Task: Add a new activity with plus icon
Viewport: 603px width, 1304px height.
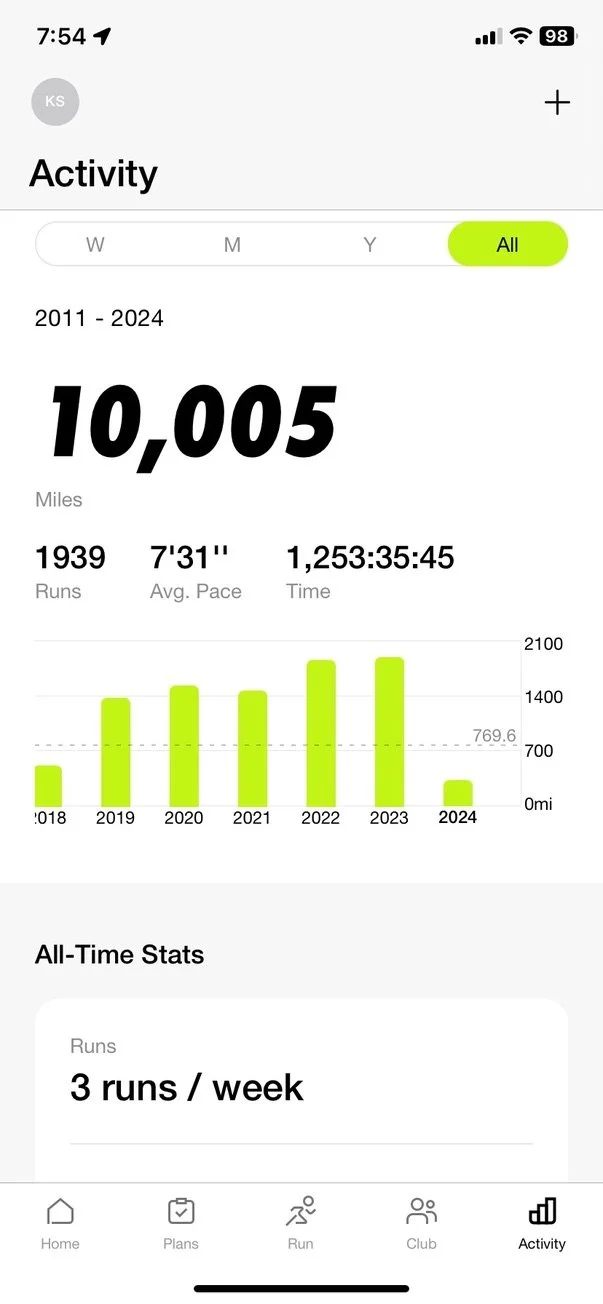Action: tap(557, 102)
